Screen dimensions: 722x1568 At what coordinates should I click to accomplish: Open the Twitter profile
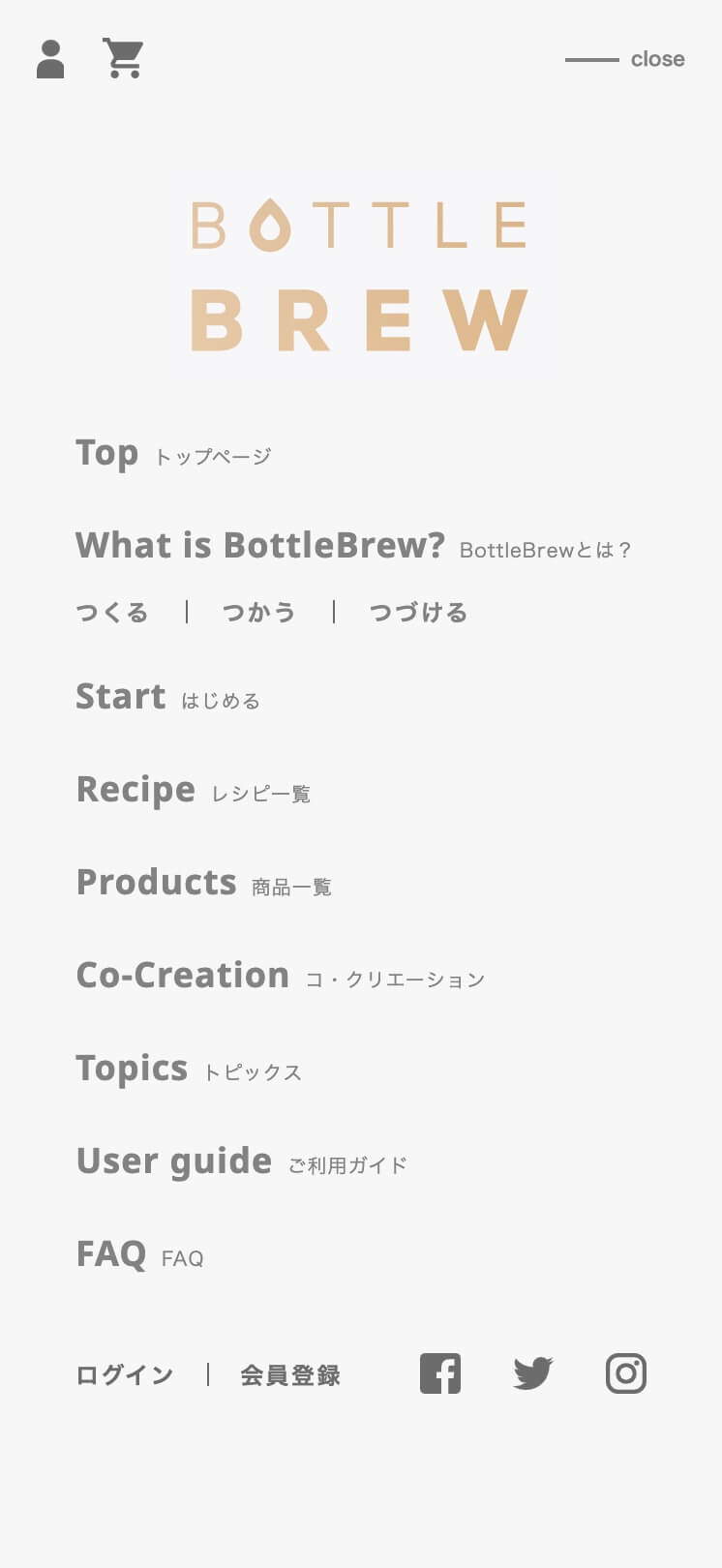(533, 1373)
